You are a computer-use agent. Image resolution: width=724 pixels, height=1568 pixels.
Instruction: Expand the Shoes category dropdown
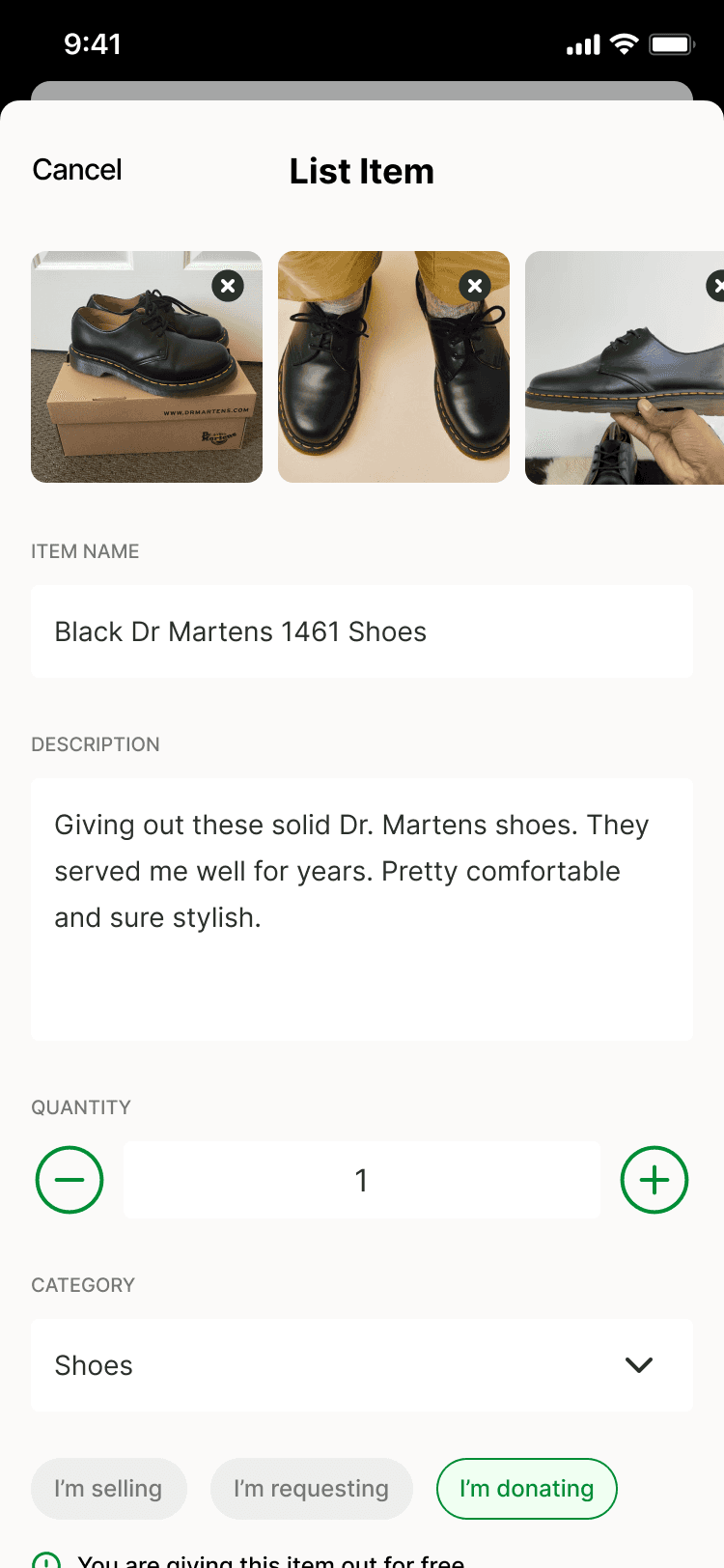pos(362,1365)
